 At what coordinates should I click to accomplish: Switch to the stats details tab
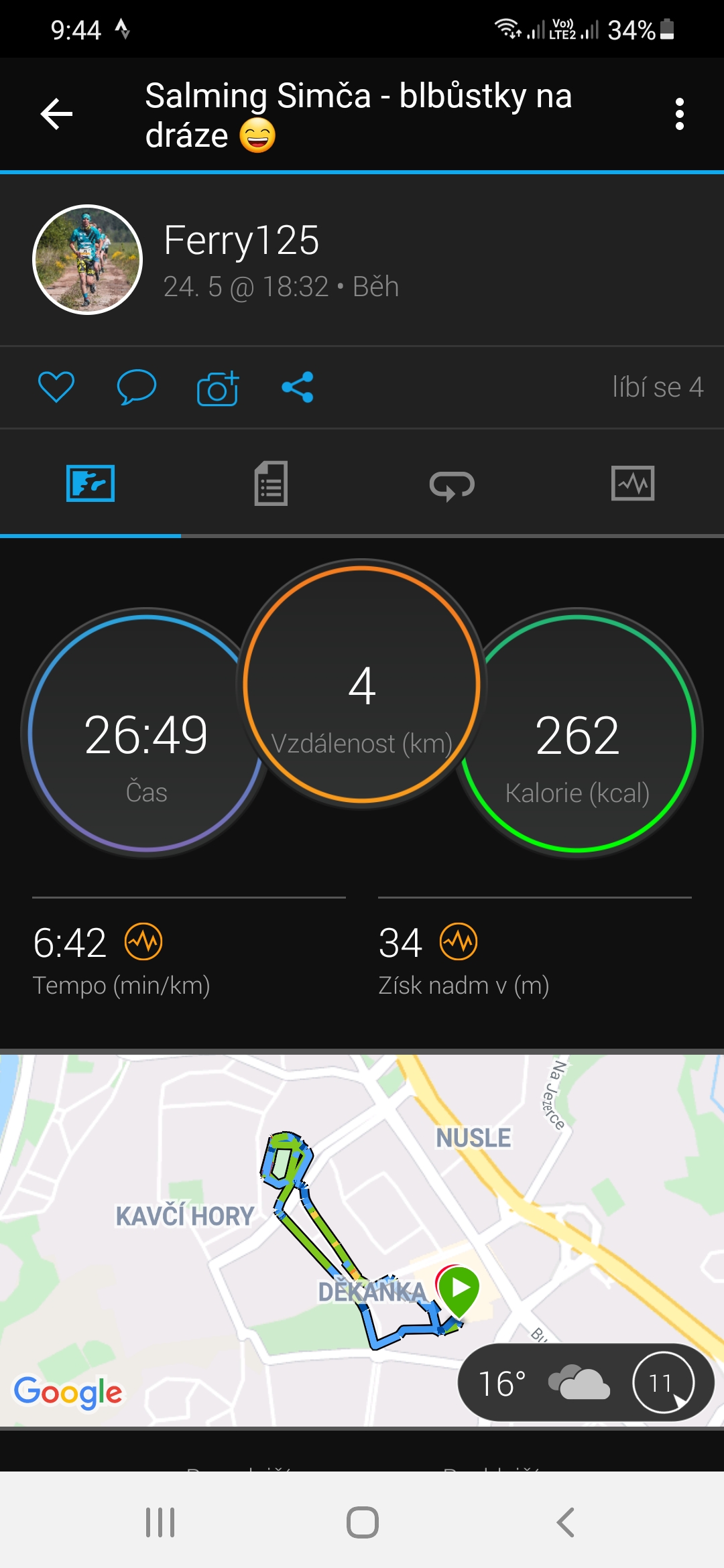point(271,483)
